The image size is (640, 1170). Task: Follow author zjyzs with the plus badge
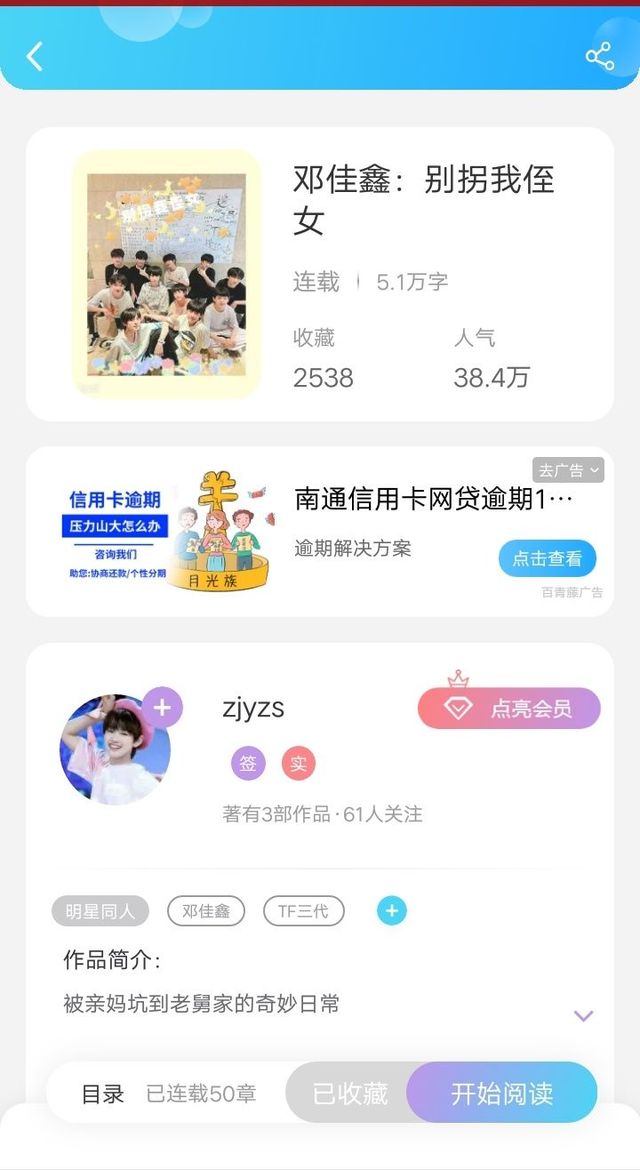pos(162,707)
